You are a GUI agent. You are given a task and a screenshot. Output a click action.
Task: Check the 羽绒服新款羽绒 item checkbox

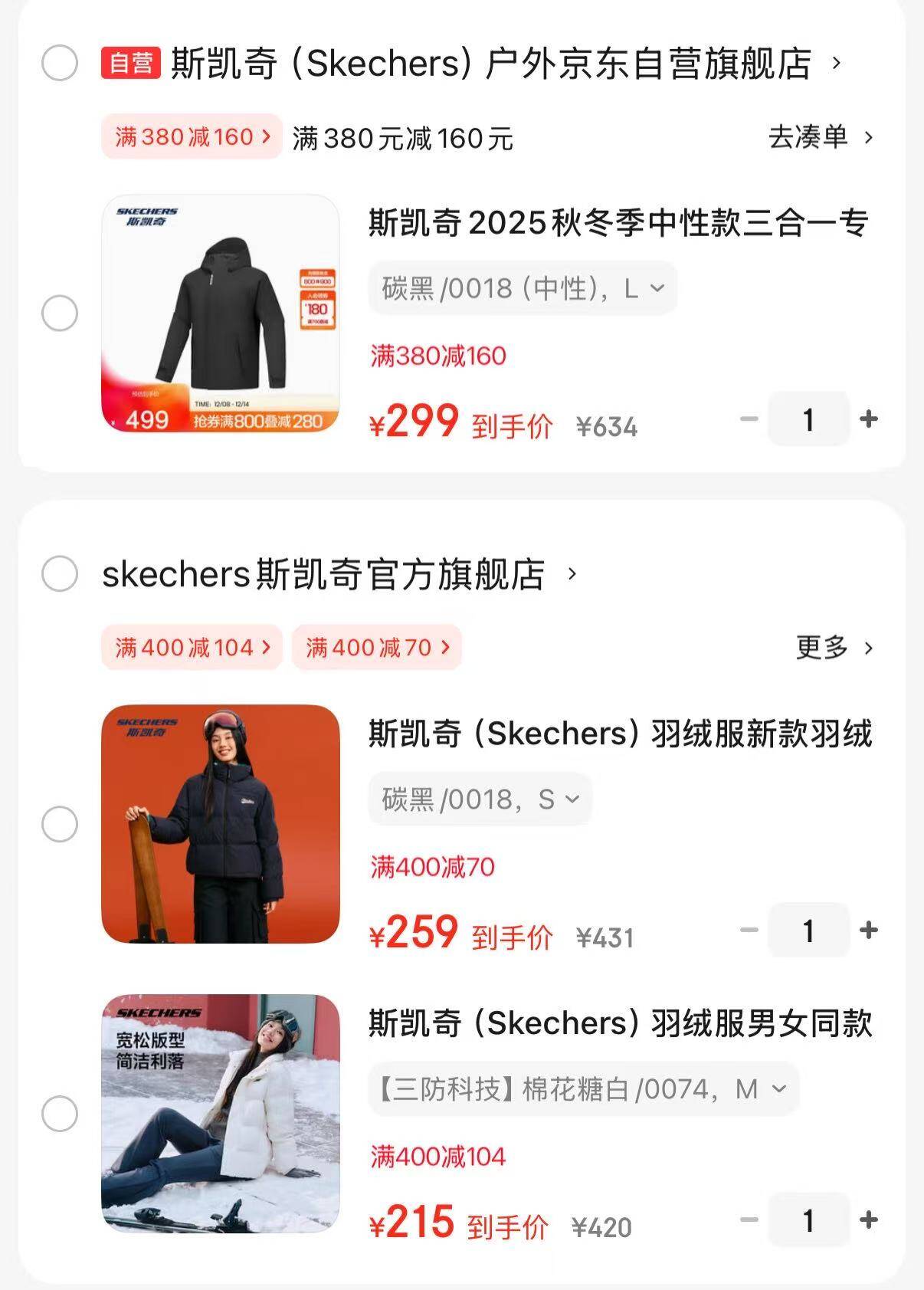pos(60,824)
